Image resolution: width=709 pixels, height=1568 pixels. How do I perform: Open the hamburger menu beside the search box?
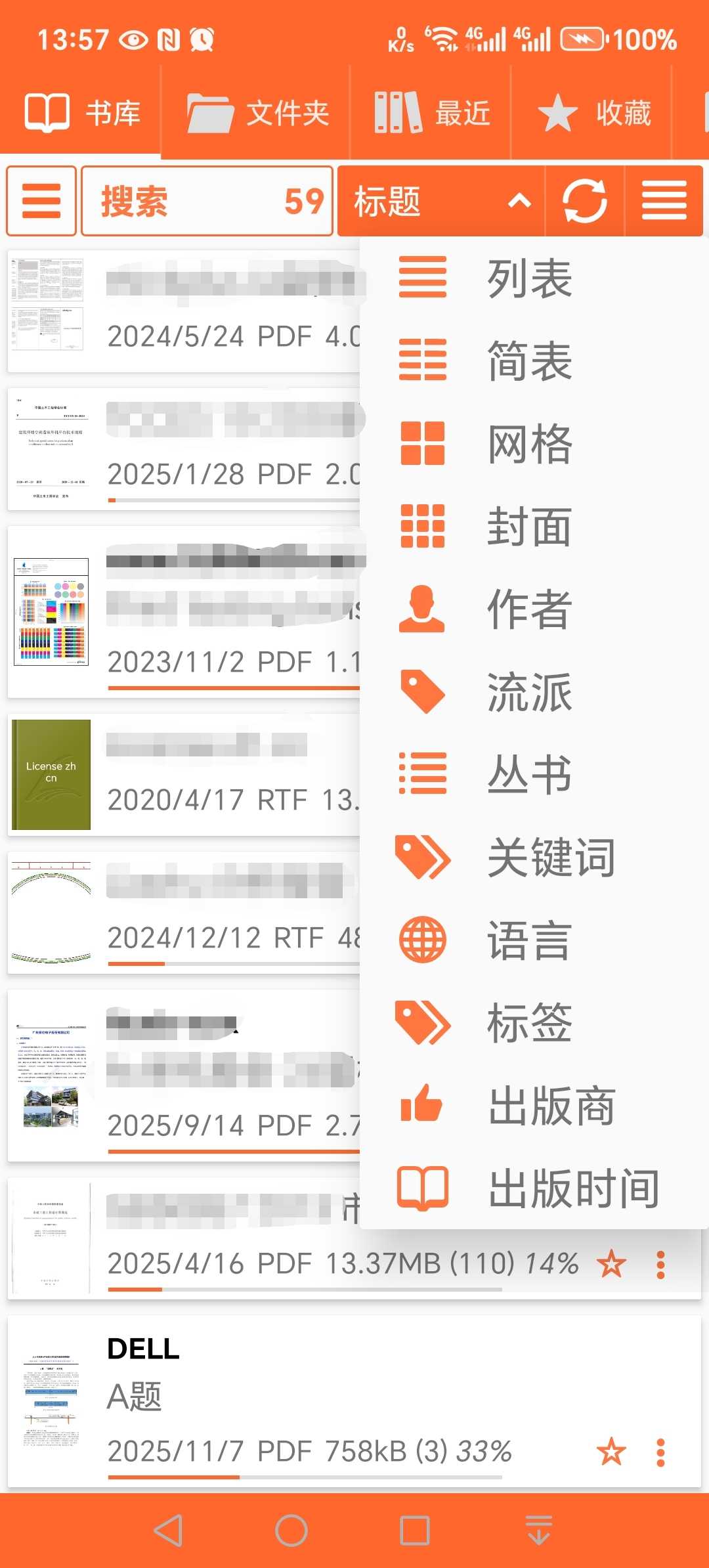coord(41,201)
